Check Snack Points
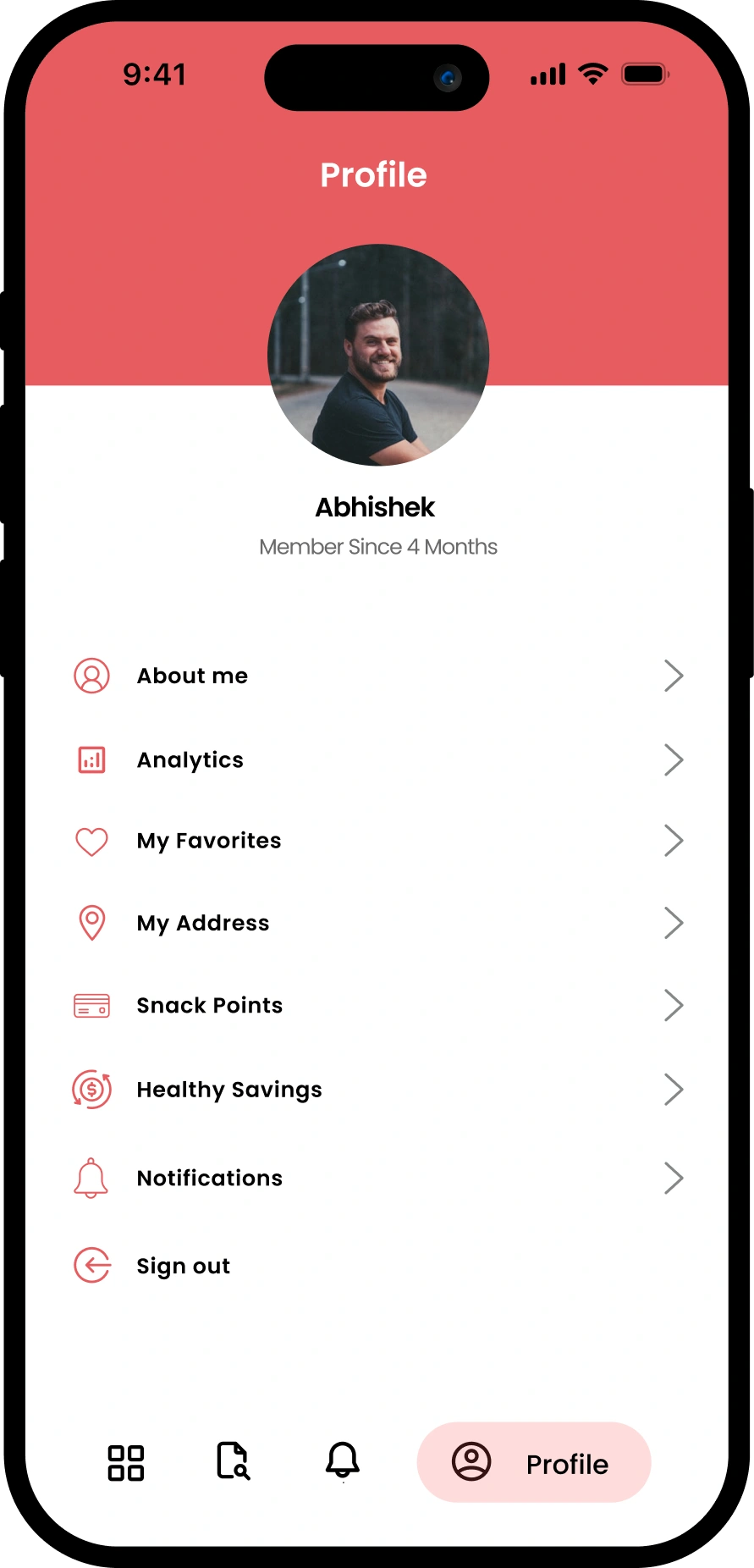754x1568 pixels. pos(210,1005)
